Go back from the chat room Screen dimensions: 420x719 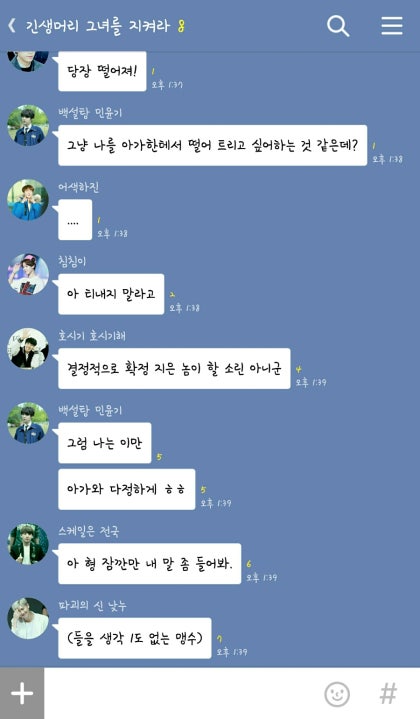click(x=12, y=26)
